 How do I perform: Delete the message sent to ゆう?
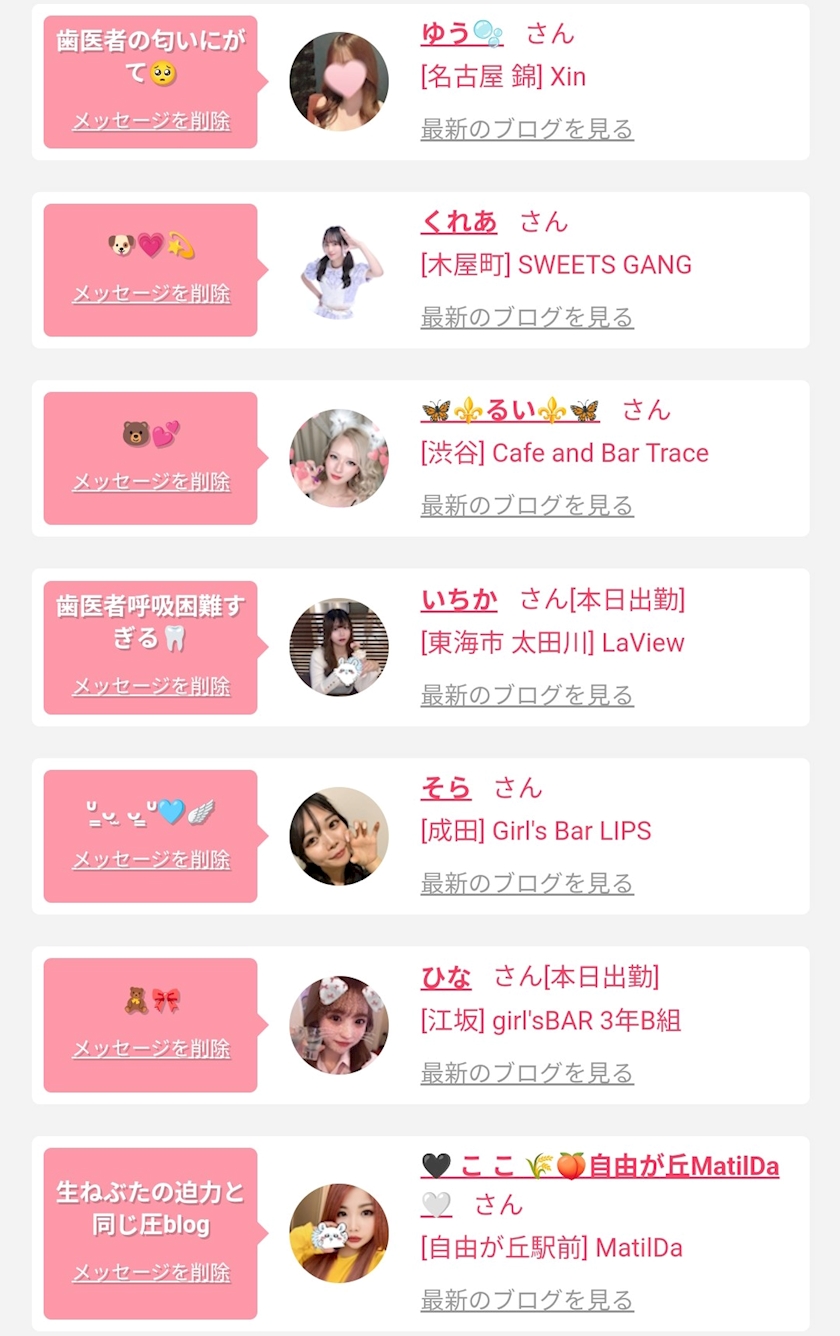click(151, 121)
